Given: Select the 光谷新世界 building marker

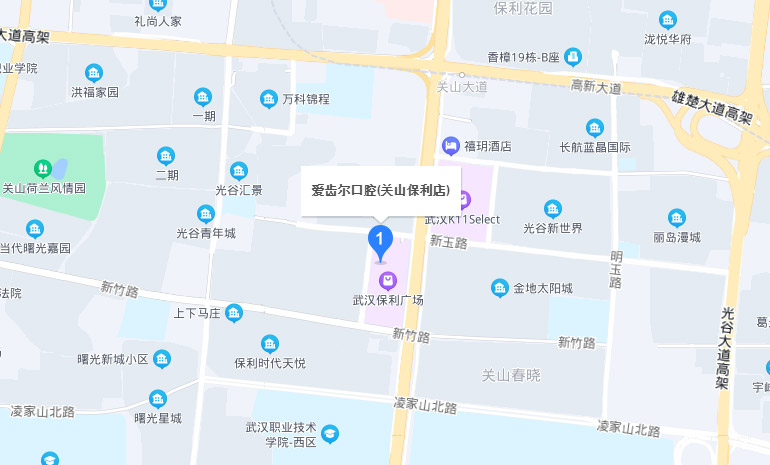Looking at the screenshot, I should click(x=553, y=208).
